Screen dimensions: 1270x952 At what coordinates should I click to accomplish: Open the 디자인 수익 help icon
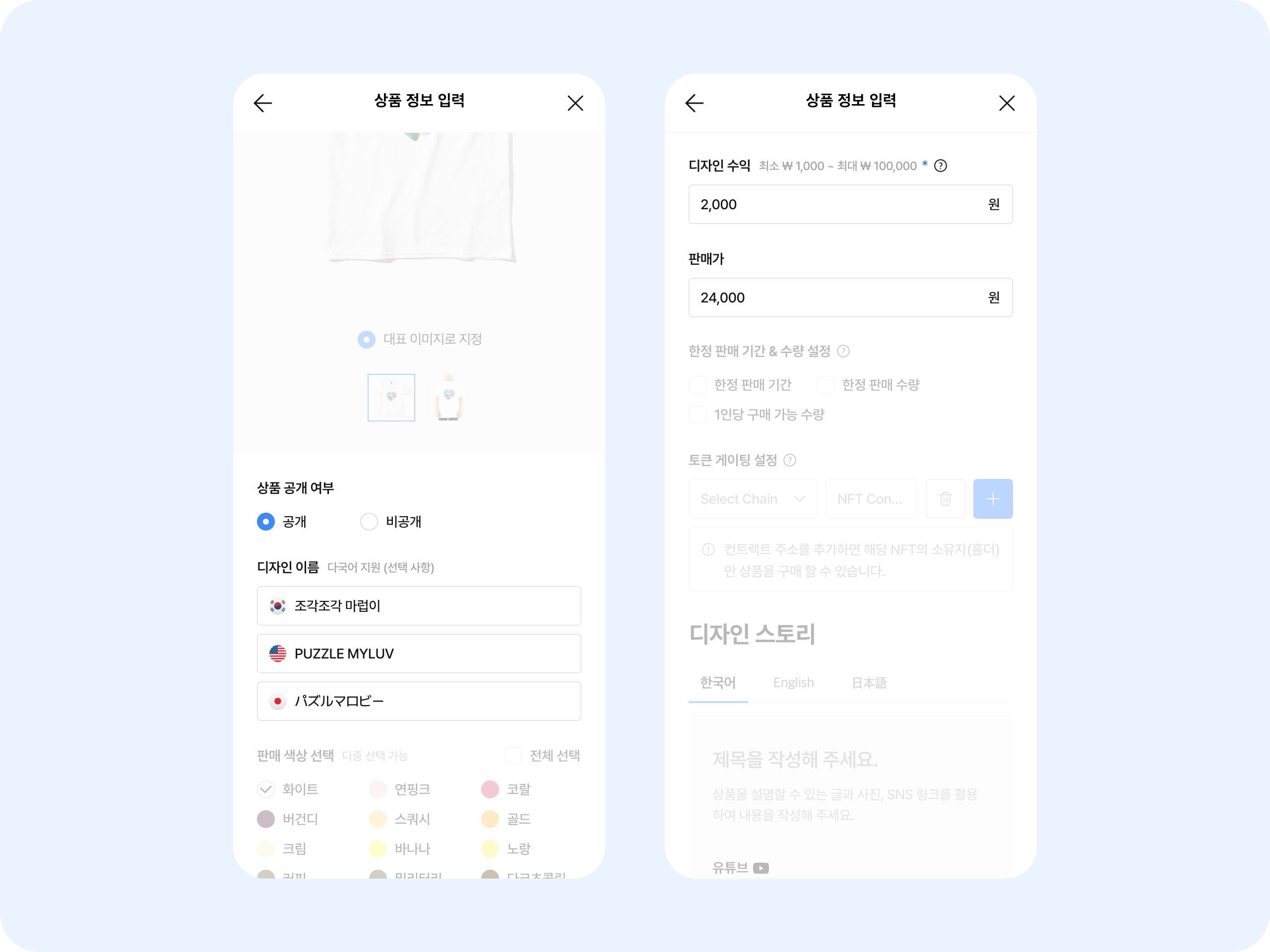point(941,166)
